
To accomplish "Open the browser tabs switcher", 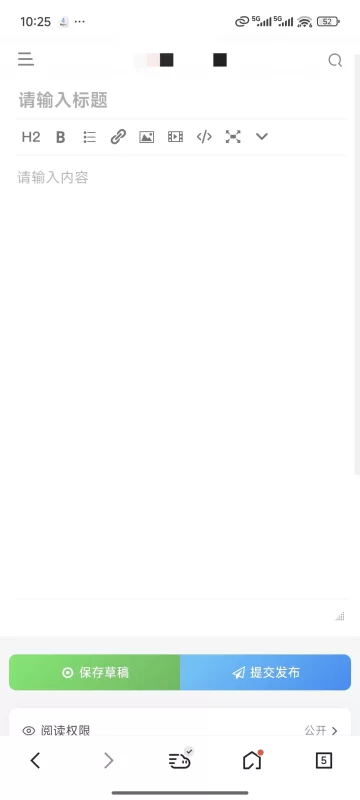I will pyautogui.click(x=324, y=761).
